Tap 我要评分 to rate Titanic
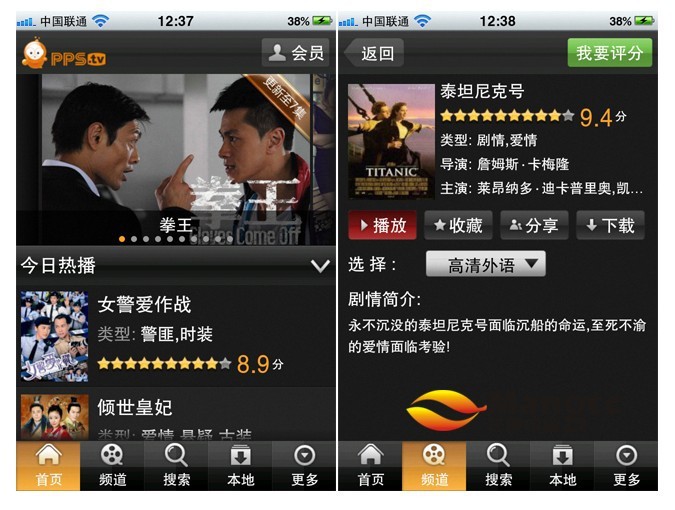The width and height of the screenshot is (675, 510). (x=610, y=53)
